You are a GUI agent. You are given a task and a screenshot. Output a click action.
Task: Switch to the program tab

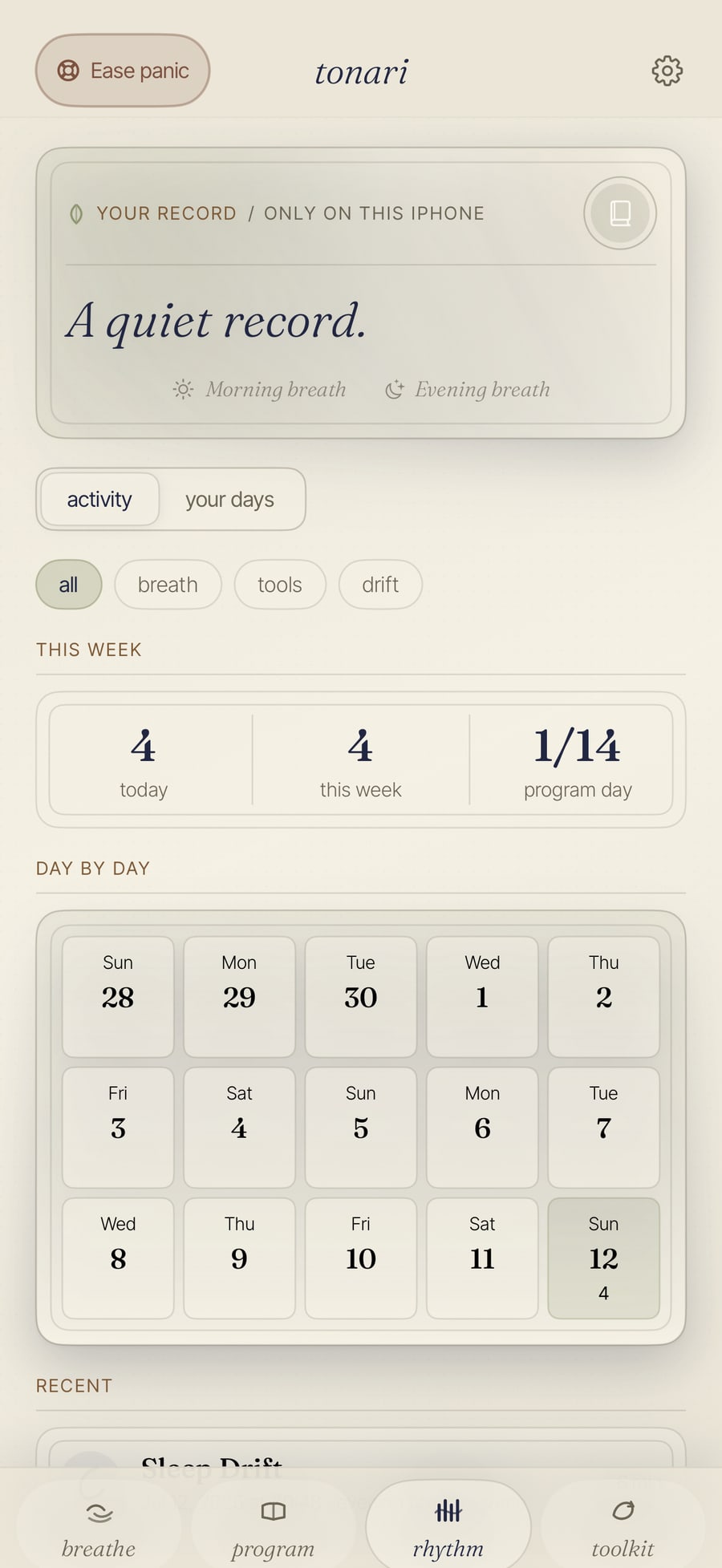(274, 1528)
